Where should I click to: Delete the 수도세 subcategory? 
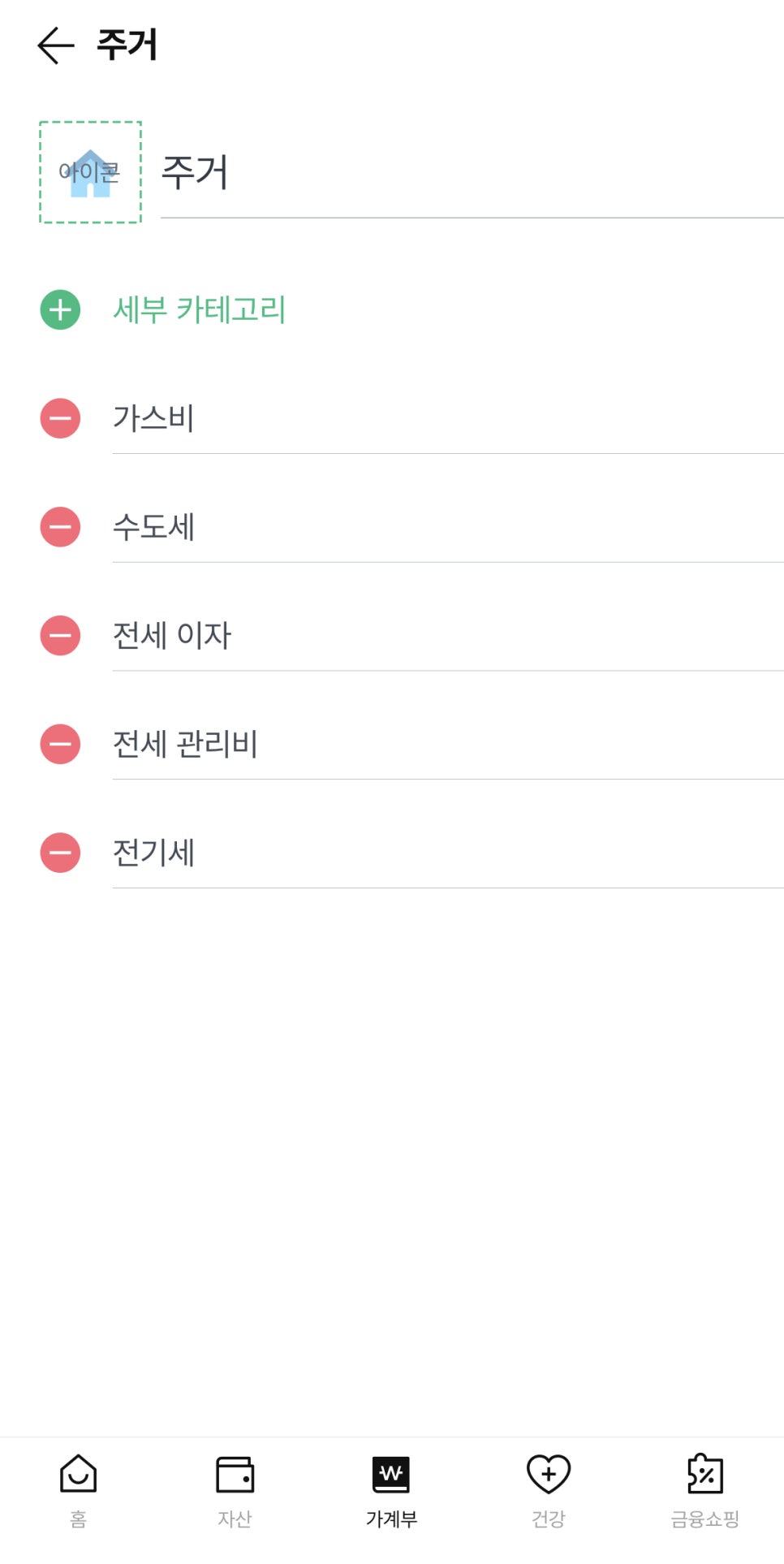click(60, 527)
